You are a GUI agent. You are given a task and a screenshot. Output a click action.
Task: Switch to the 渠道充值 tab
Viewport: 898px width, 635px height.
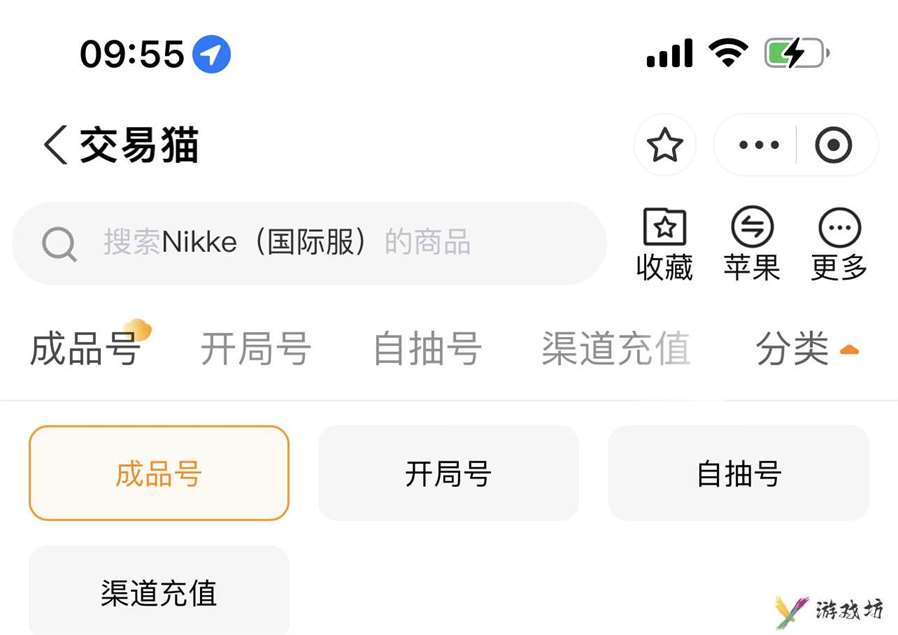click(616, 349)
